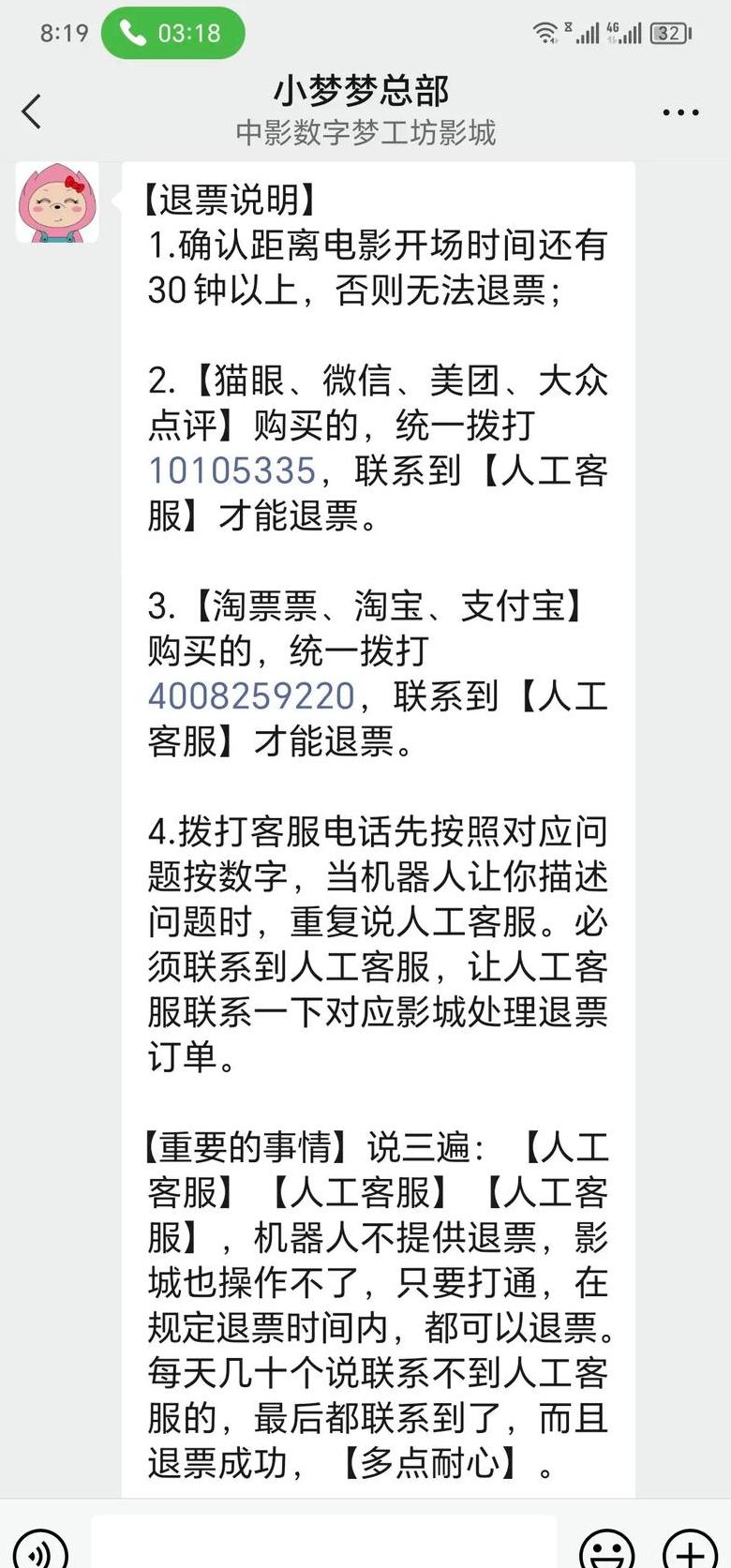Image resolution: width=731 pixels, height=1568 pixels.
Task: Go back to the chat list
Action: [32, 112]
